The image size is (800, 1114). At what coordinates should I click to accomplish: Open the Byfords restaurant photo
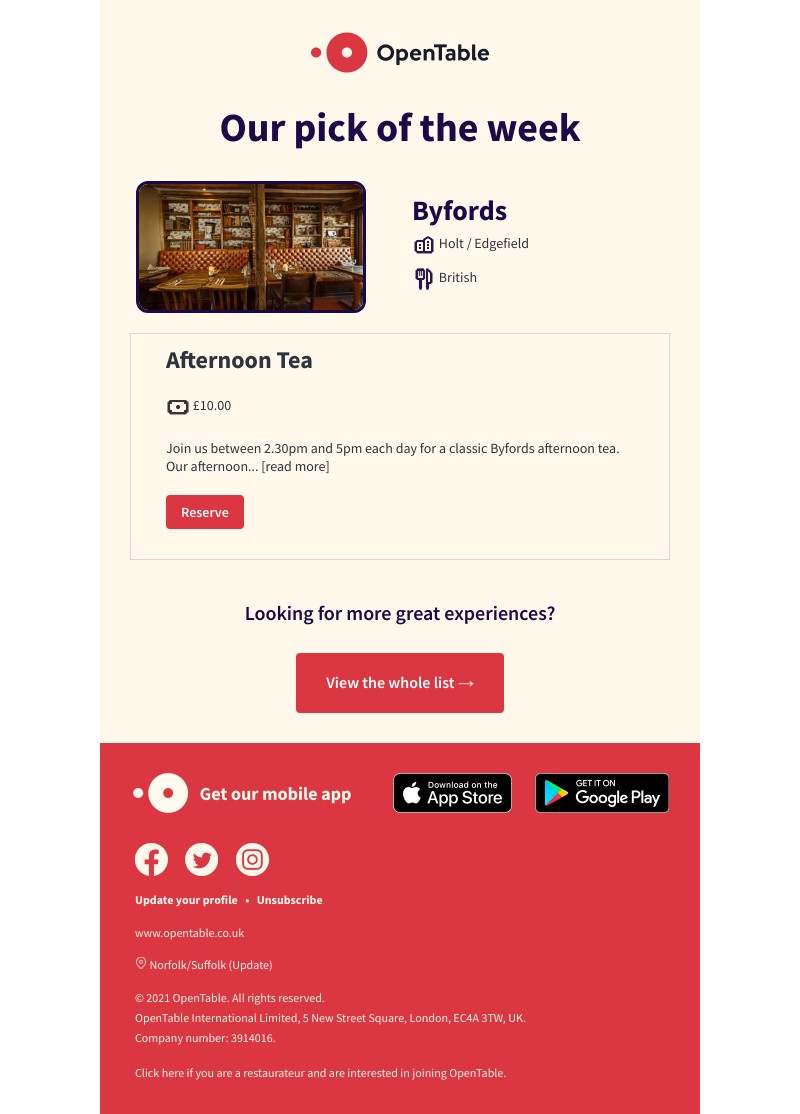(x=251, y=247)
